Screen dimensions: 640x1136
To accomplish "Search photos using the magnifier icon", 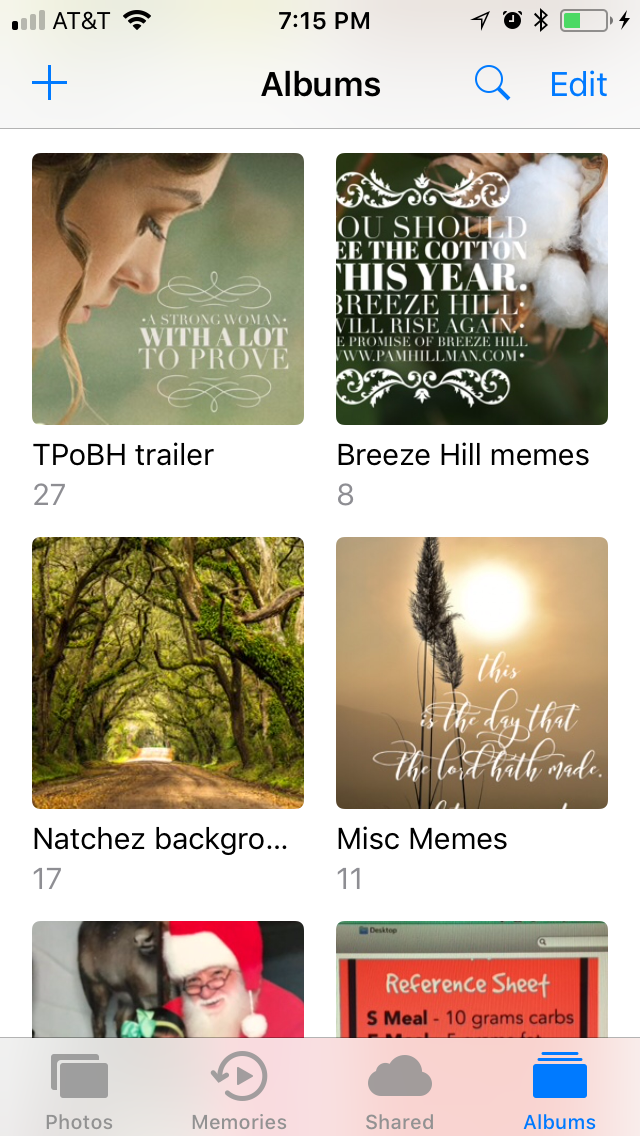I will [x=492, y=84].
